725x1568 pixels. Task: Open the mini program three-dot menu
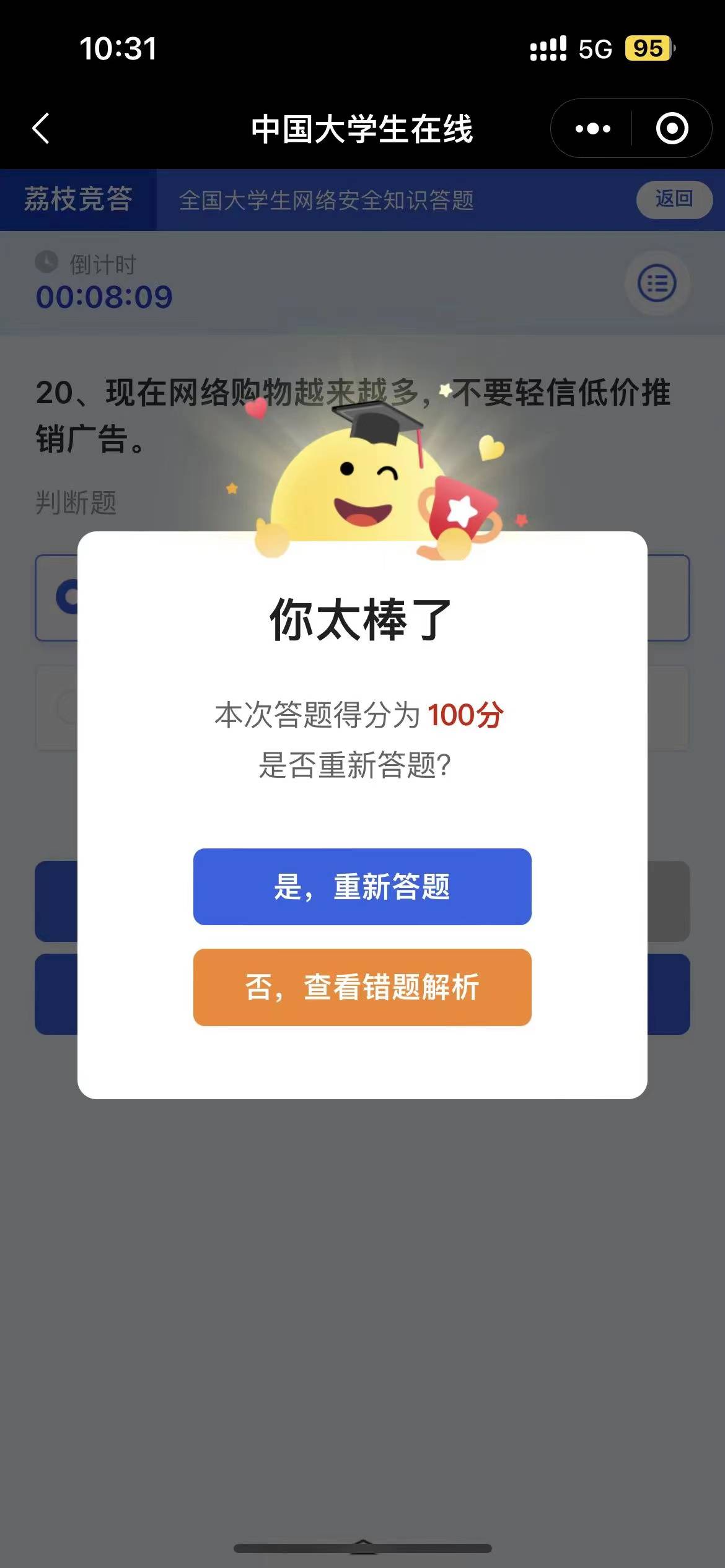[x=592, y=129]
